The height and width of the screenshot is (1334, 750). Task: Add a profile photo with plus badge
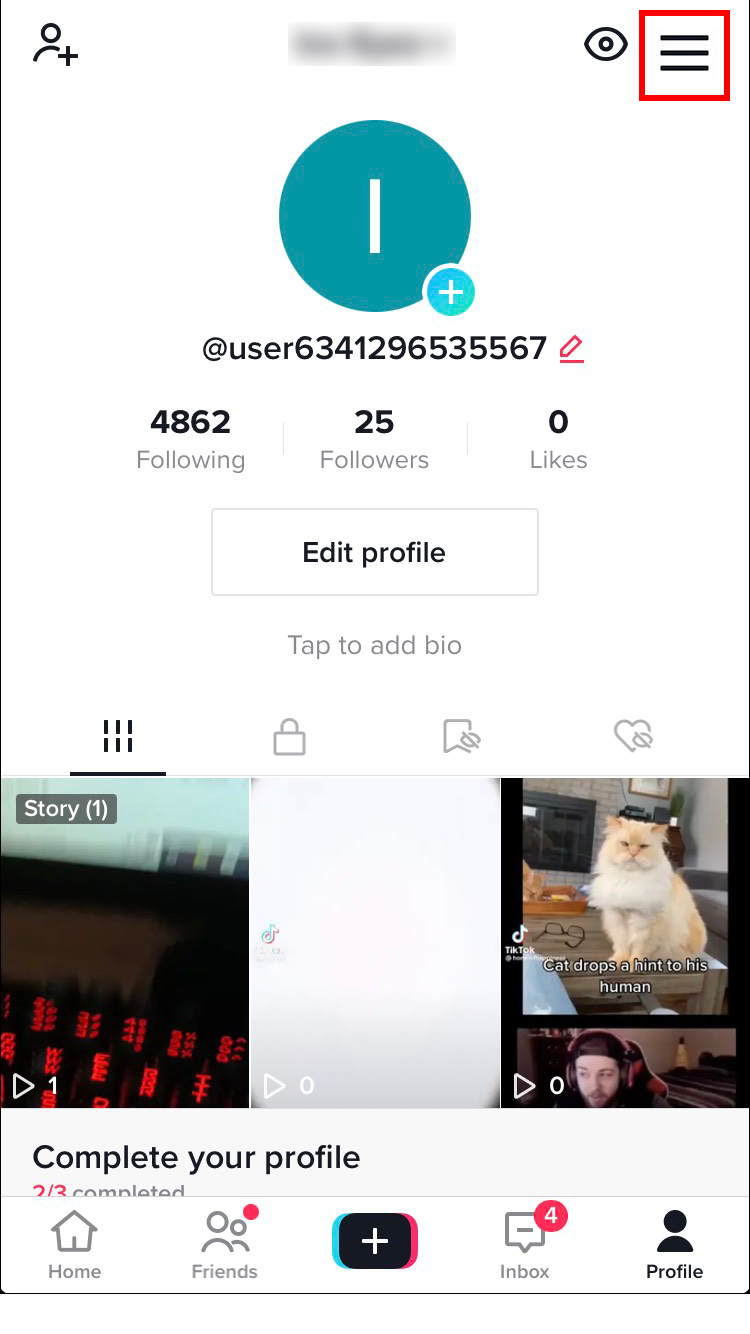tap(450, 292)
